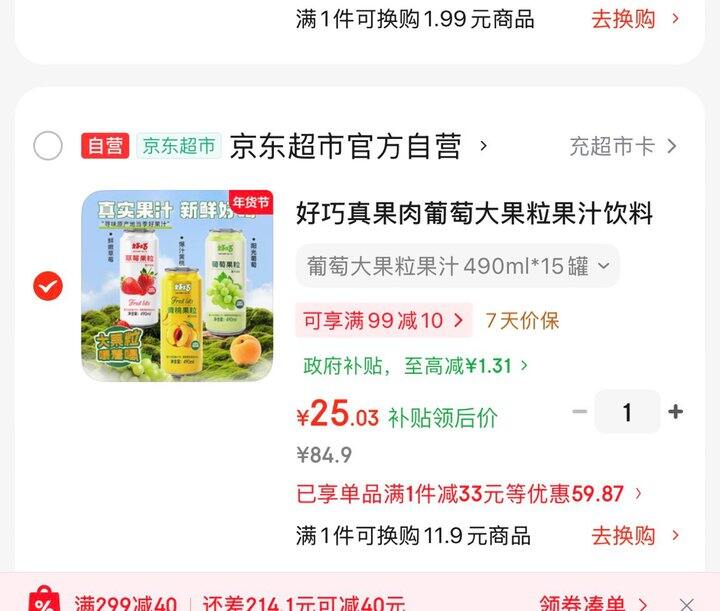
Task: Uncheck the 好巧 grape juice item
Action: (x=47, y=287)
